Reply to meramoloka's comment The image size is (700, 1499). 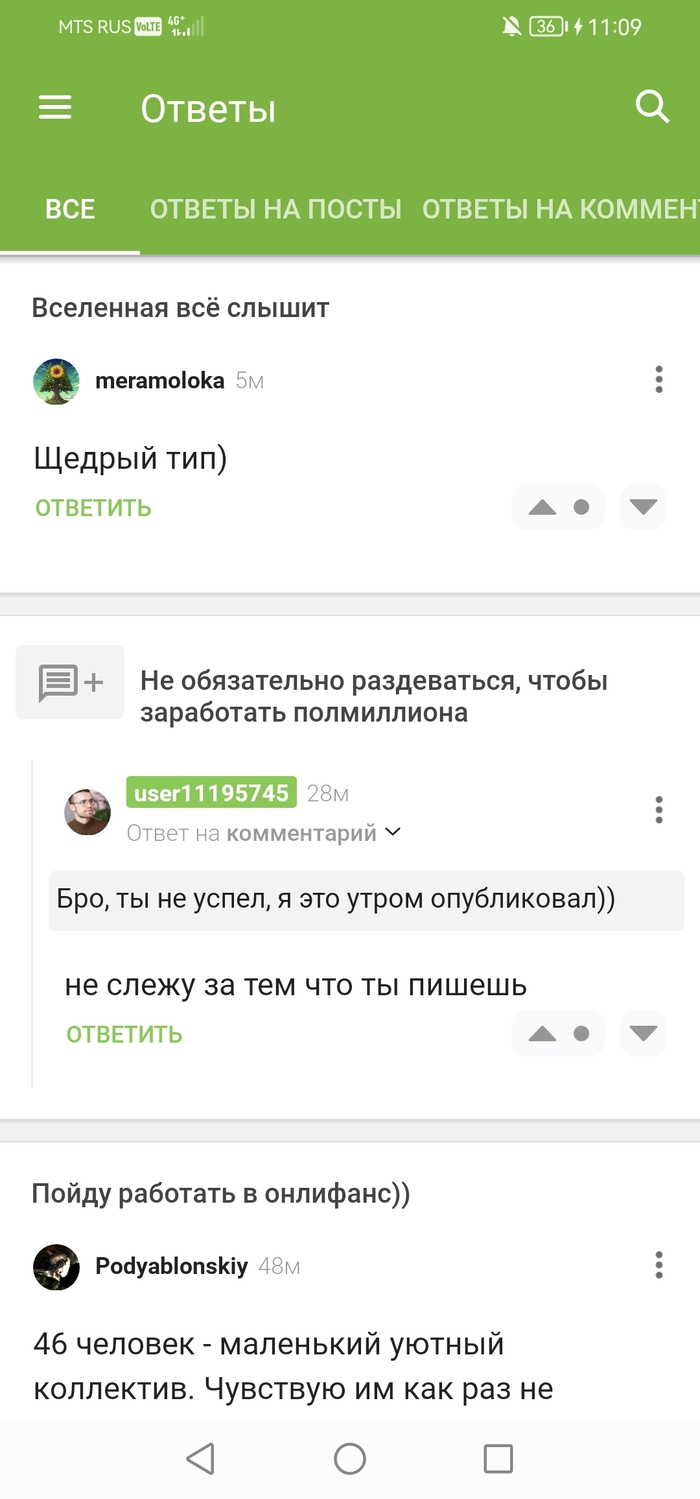93,508
